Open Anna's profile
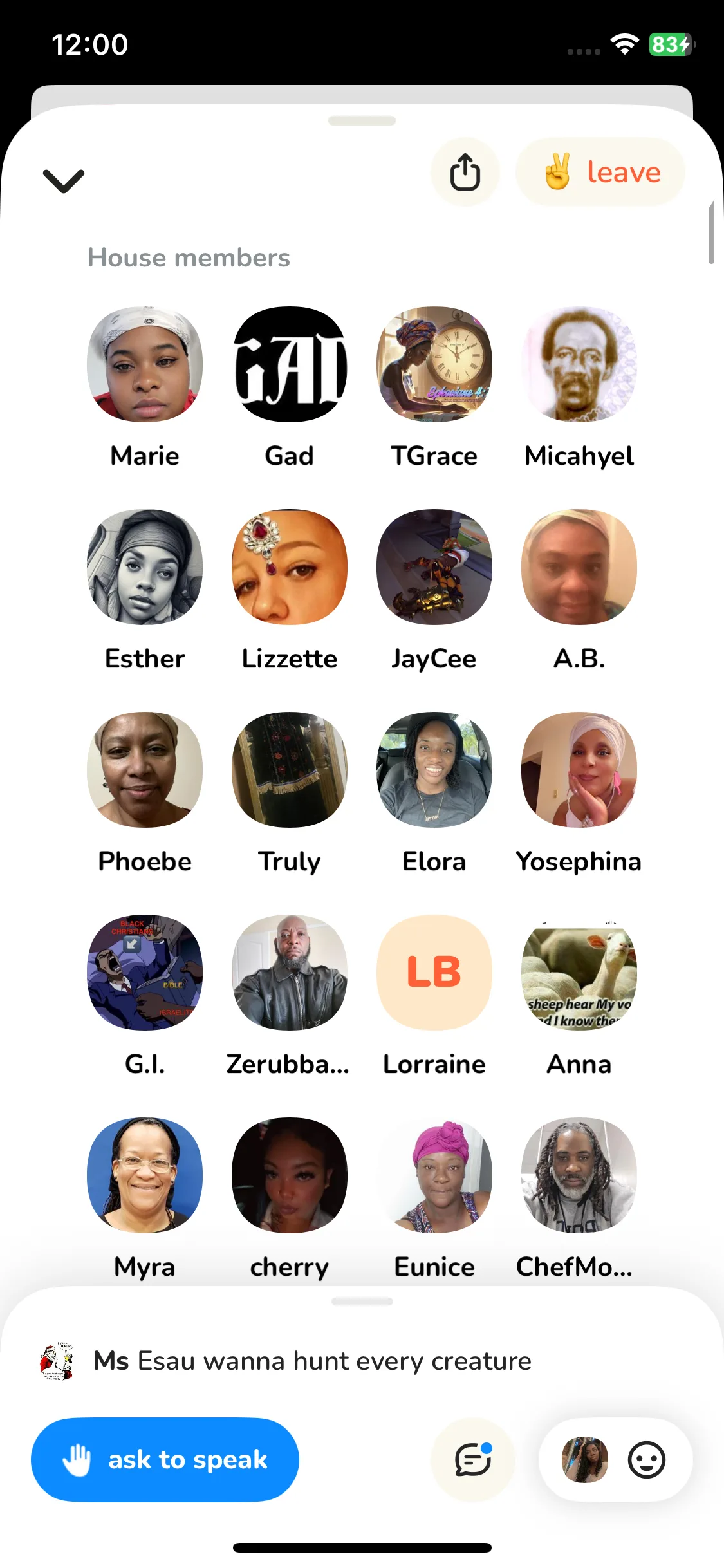 pos(579,973)
